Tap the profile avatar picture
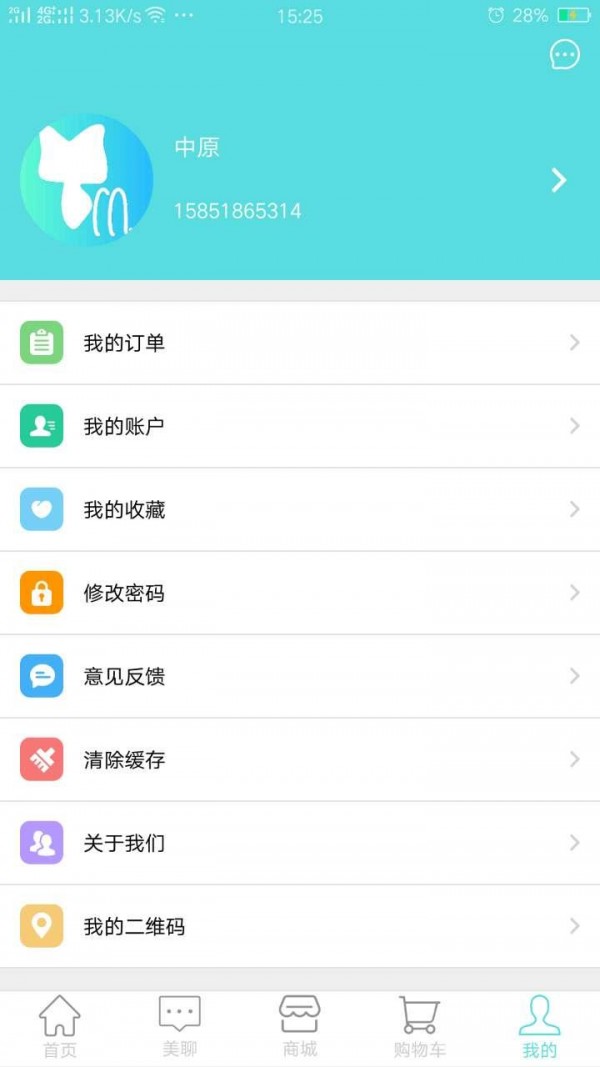The width and height of the screenshot is (600, 1067). (x=87, y=180)
